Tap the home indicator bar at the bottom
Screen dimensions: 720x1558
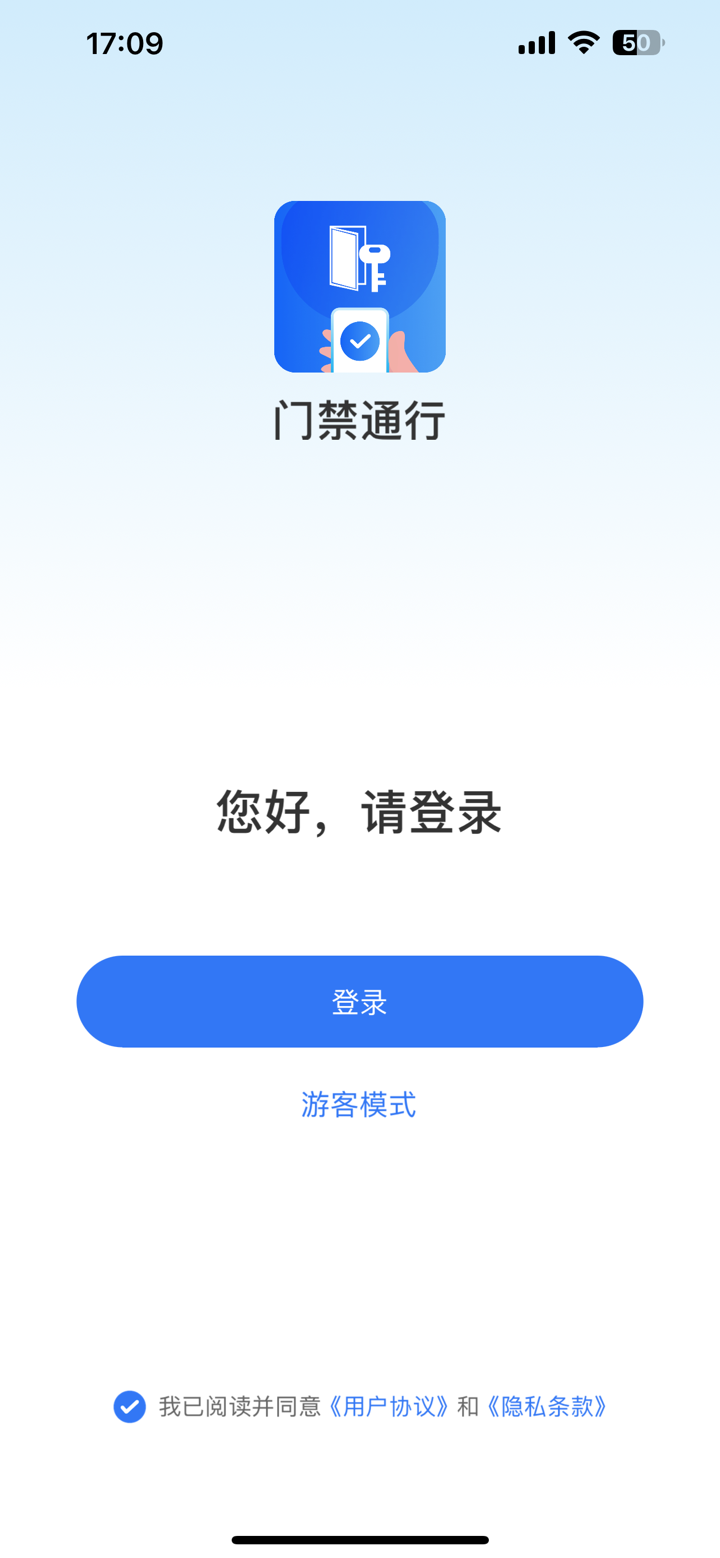(360, 1540)
